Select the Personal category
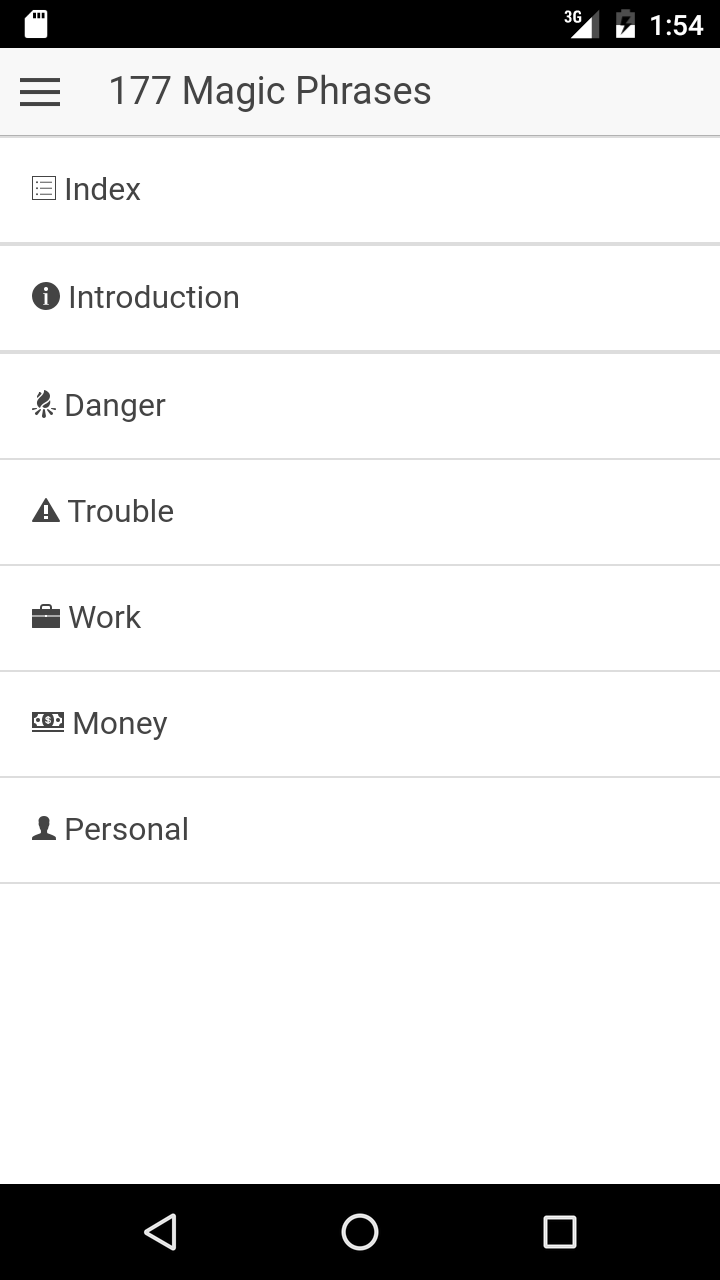720x1280 pixels. 360,829
